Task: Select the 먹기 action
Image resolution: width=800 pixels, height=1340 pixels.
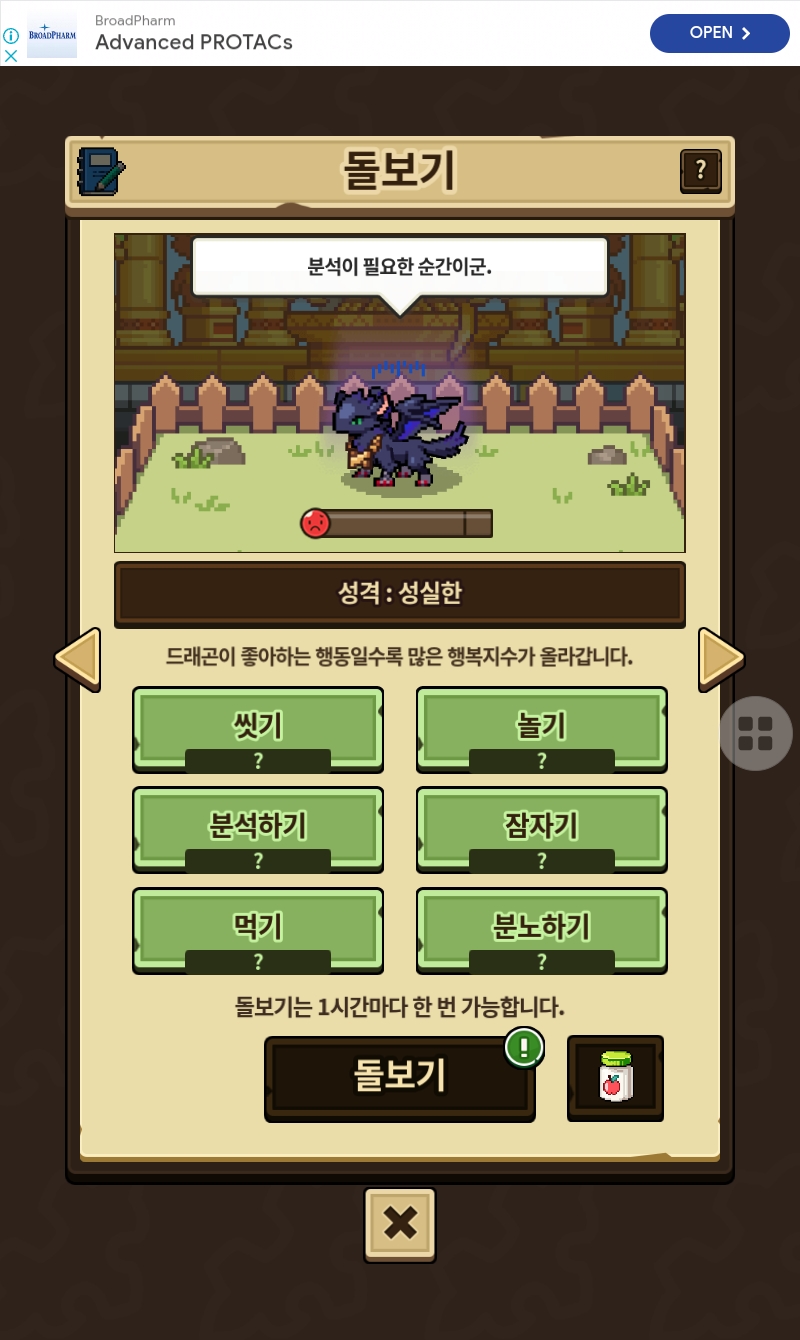Action: click(258, 930)
